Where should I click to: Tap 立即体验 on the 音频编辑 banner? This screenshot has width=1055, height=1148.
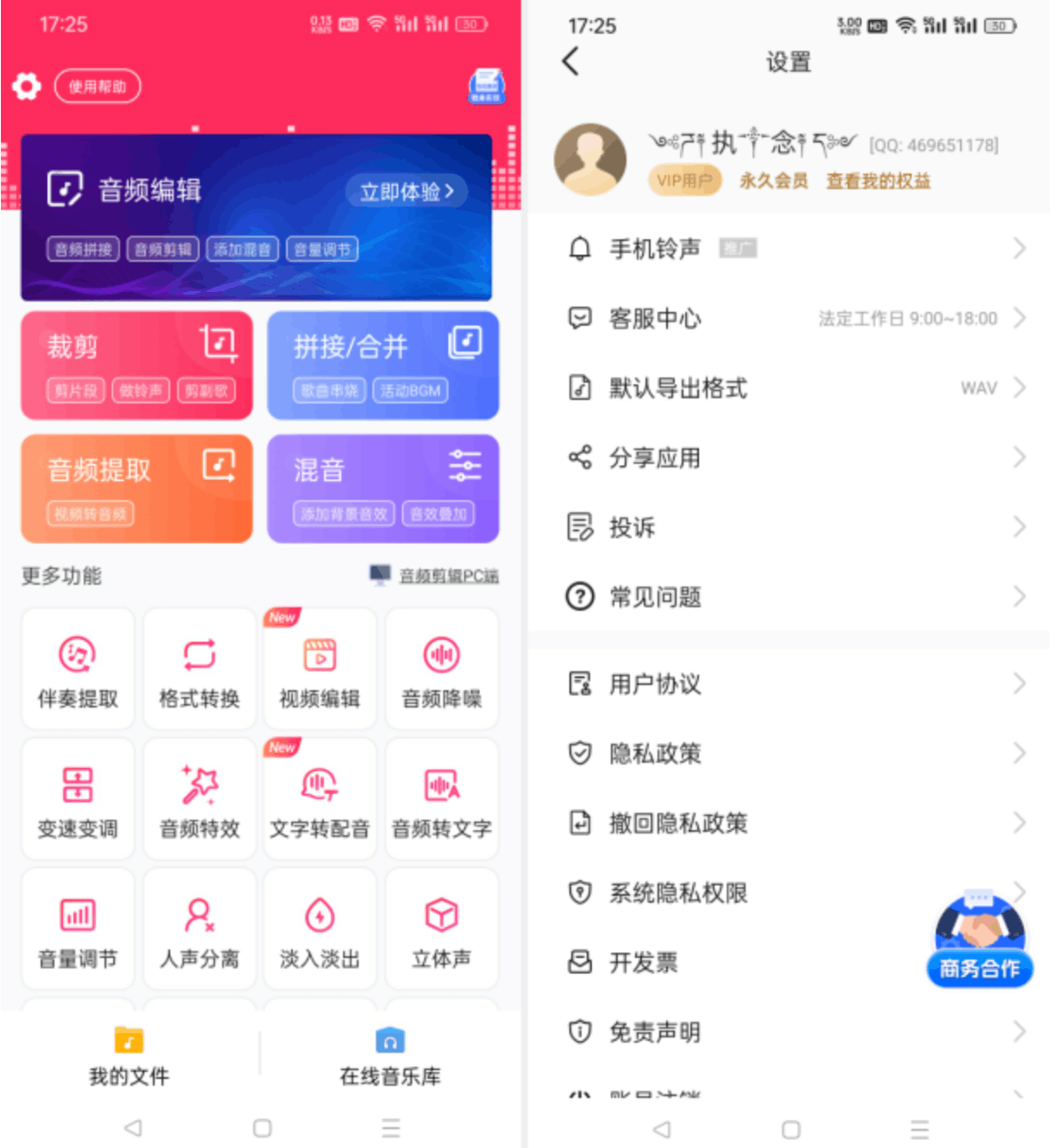point(406,192)
